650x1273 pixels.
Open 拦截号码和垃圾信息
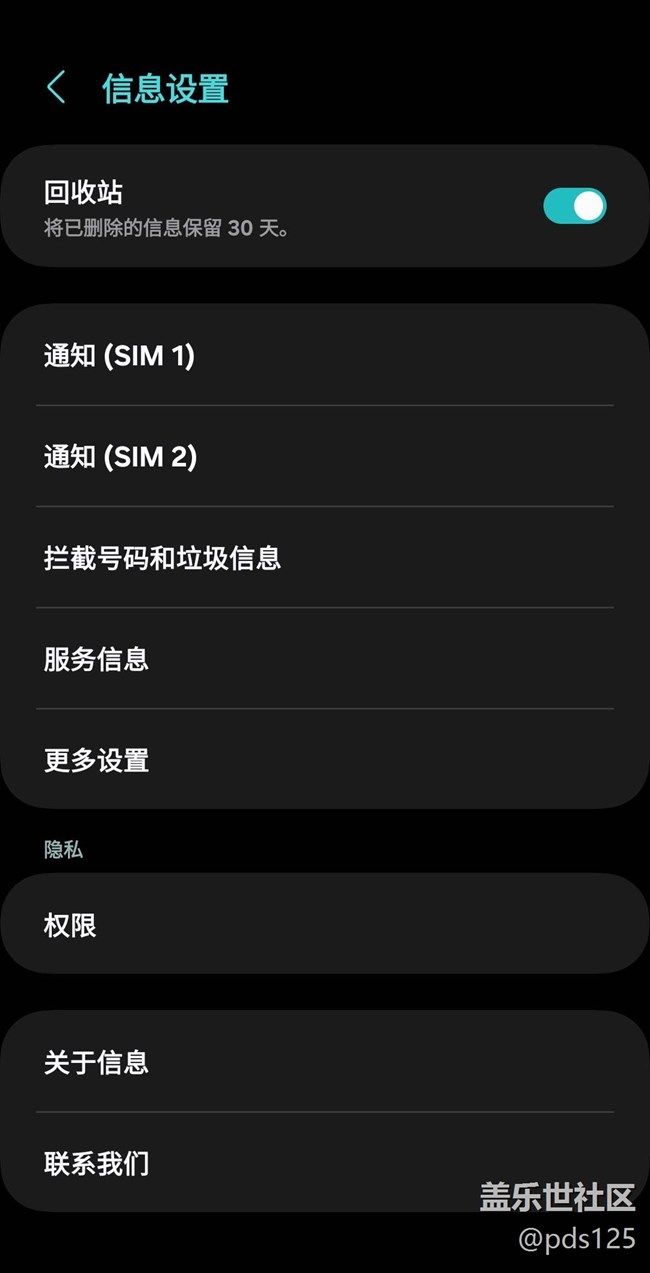[324, 558]
